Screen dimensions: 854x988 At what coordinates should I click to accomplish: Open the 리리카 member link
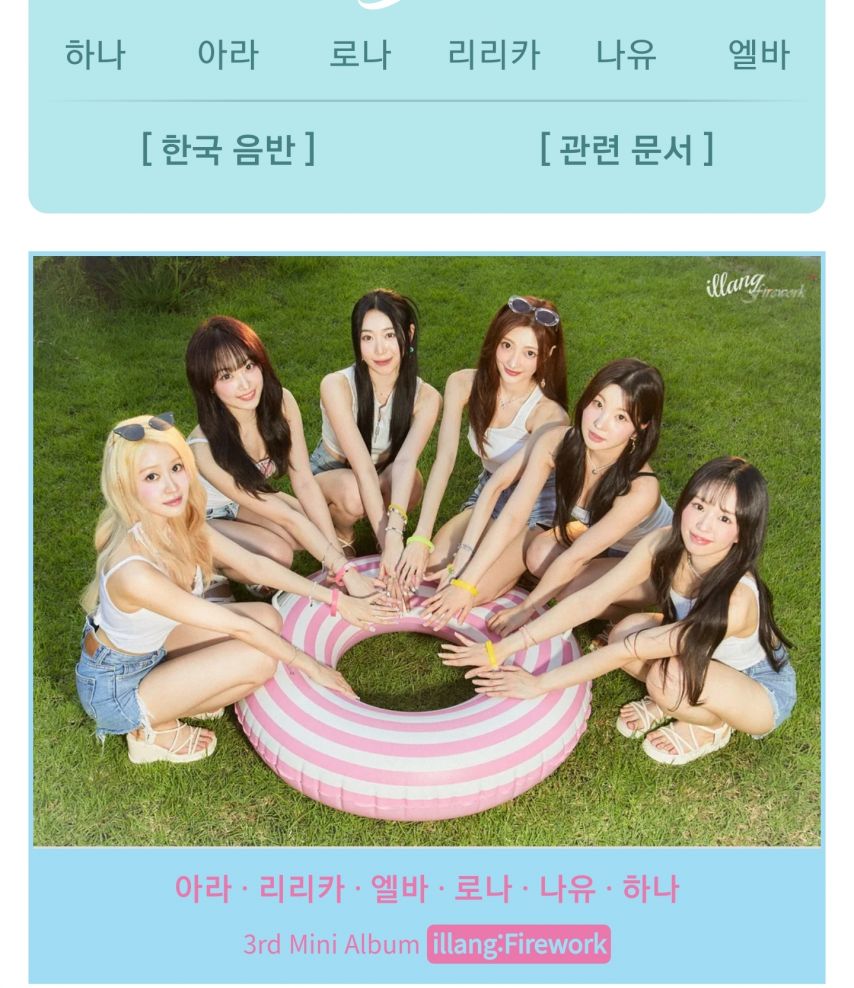[x=493, y=55]
